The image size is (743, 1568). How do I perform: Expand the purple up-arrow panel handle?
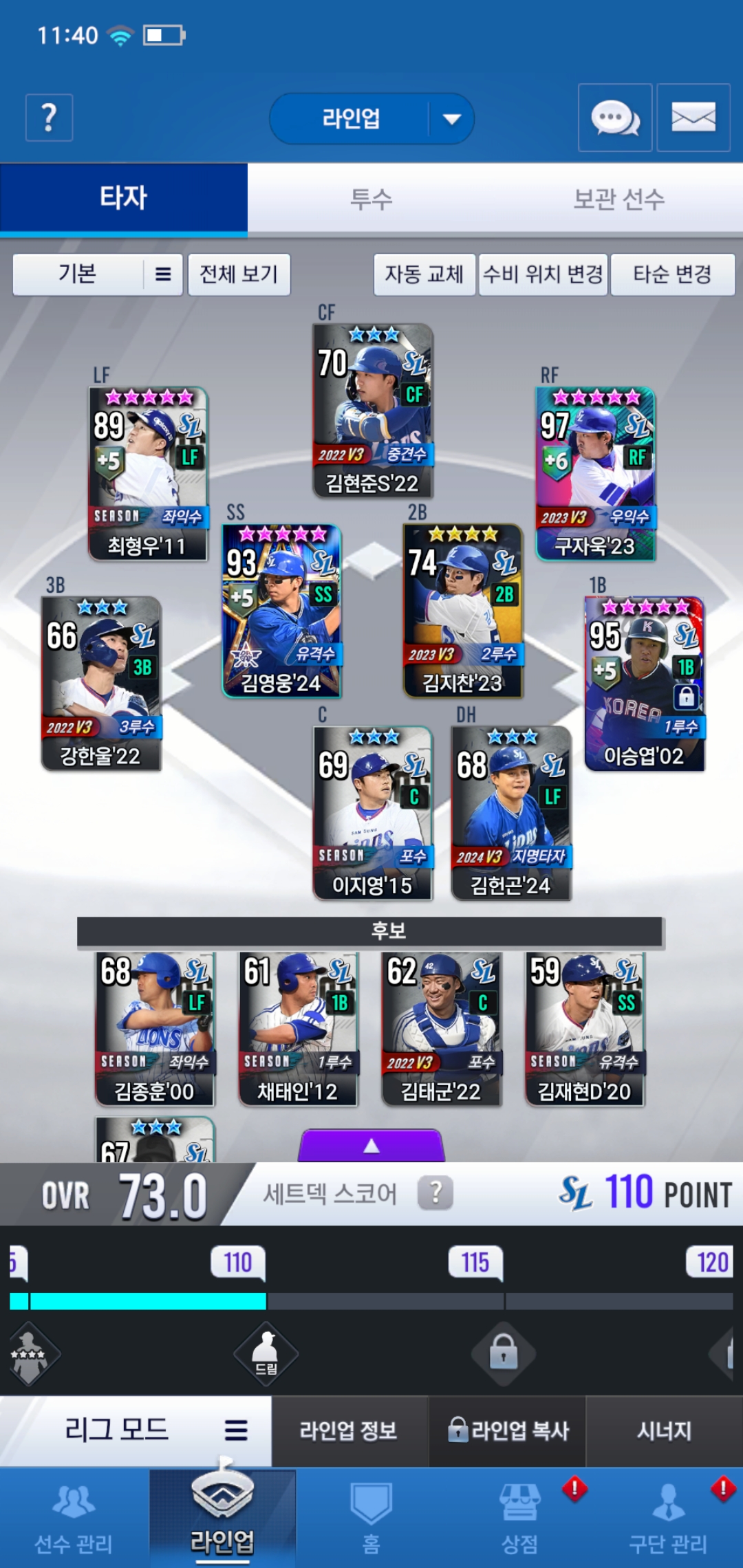371,1145
